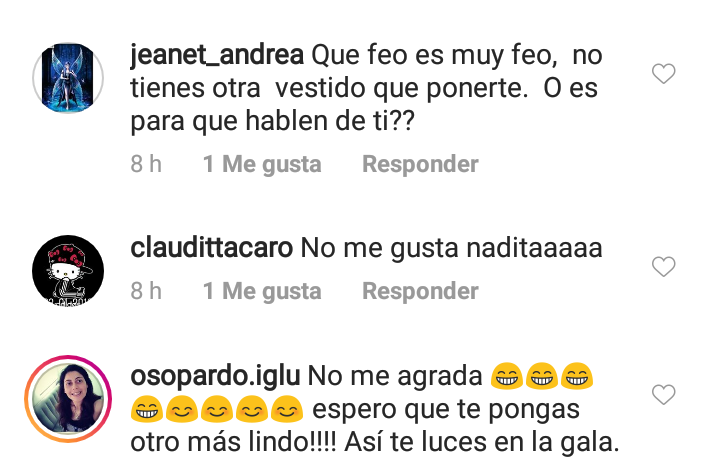
Task: Like osopardo.iglu's comment
Action: 663,394
